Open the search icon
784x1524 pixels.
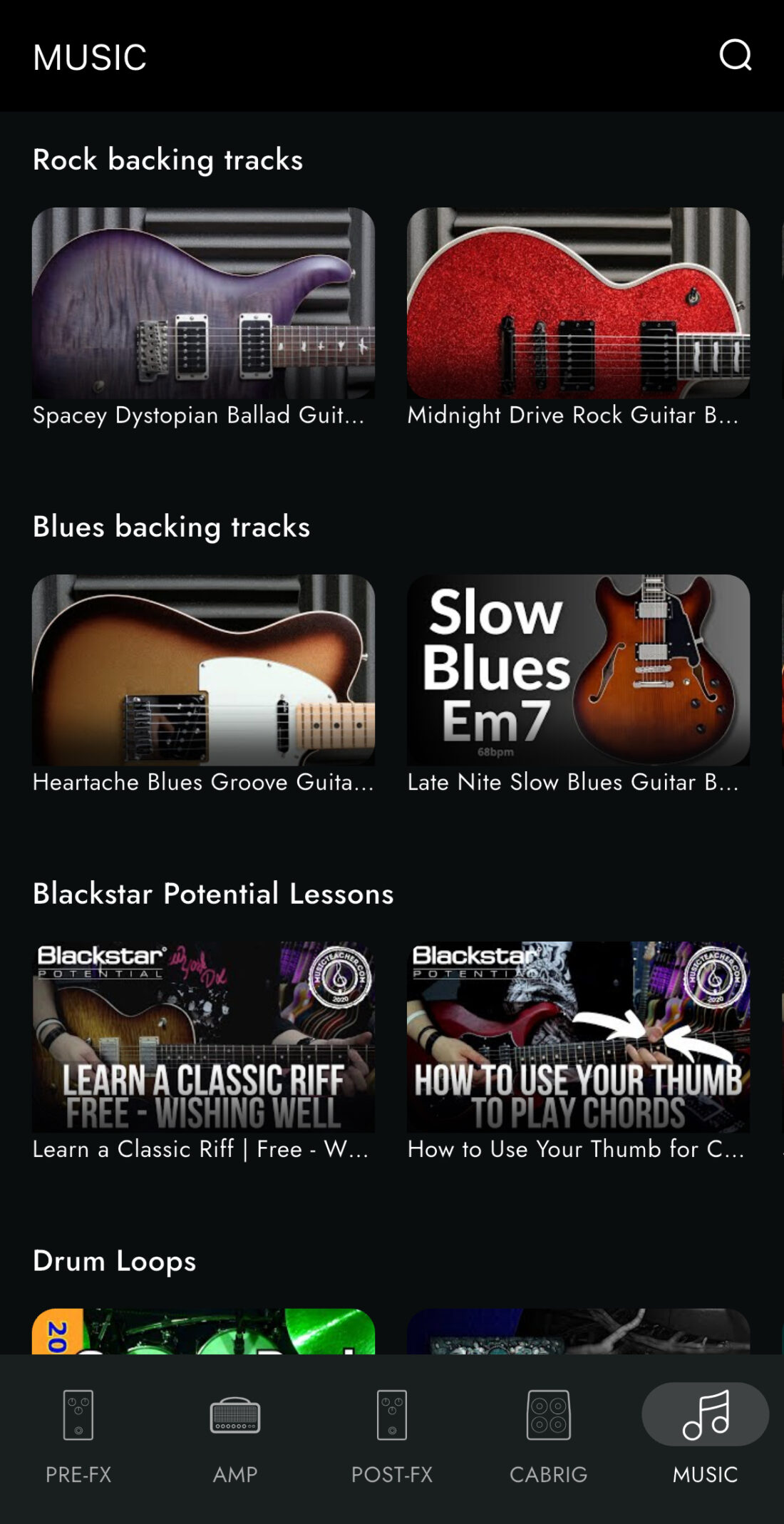pyautogui.click(x=735, y=56)
